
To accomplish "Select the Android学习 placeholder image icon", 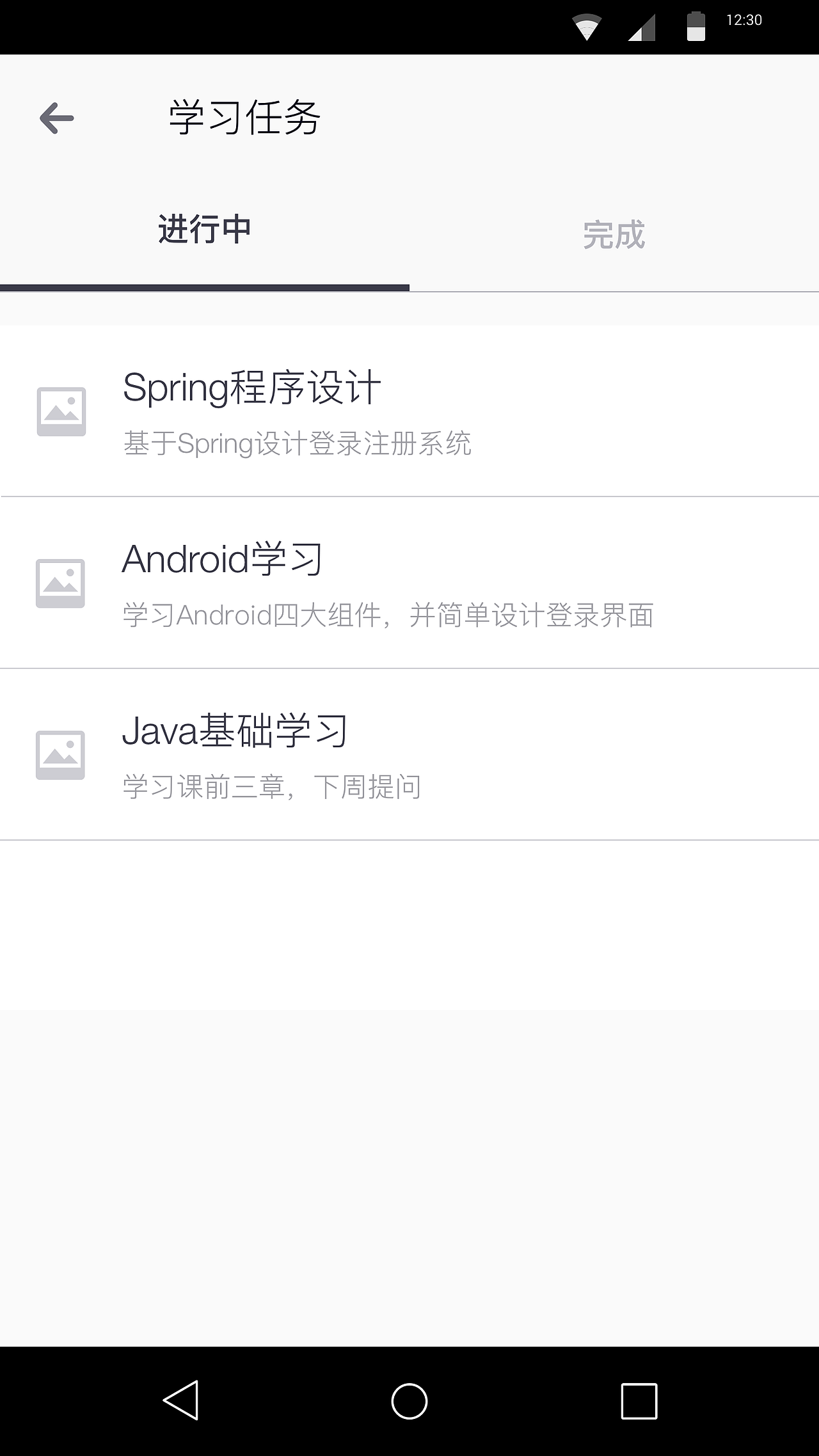I will 61,582.
